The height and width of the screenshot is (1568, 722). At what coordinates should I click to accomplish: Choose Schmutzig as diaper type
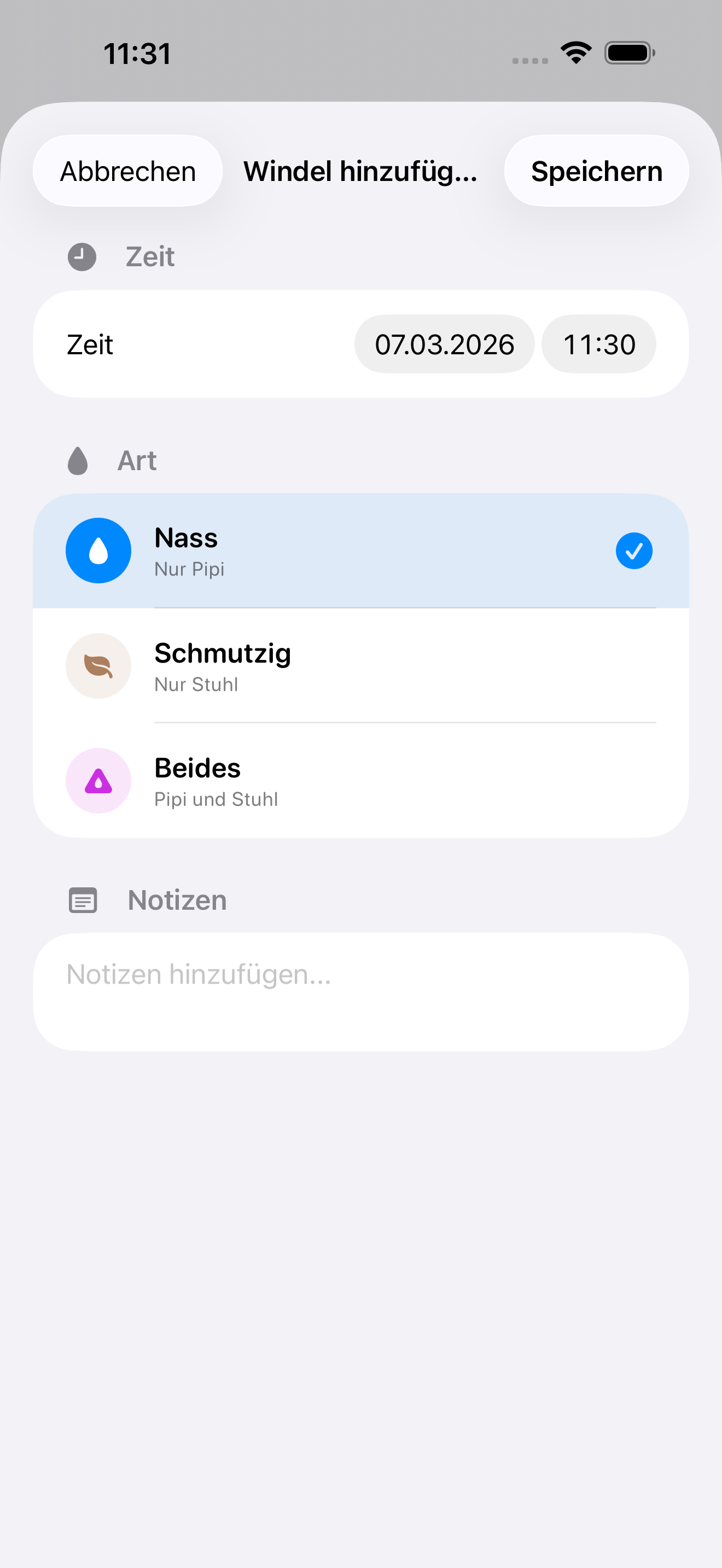click(360, 666)
